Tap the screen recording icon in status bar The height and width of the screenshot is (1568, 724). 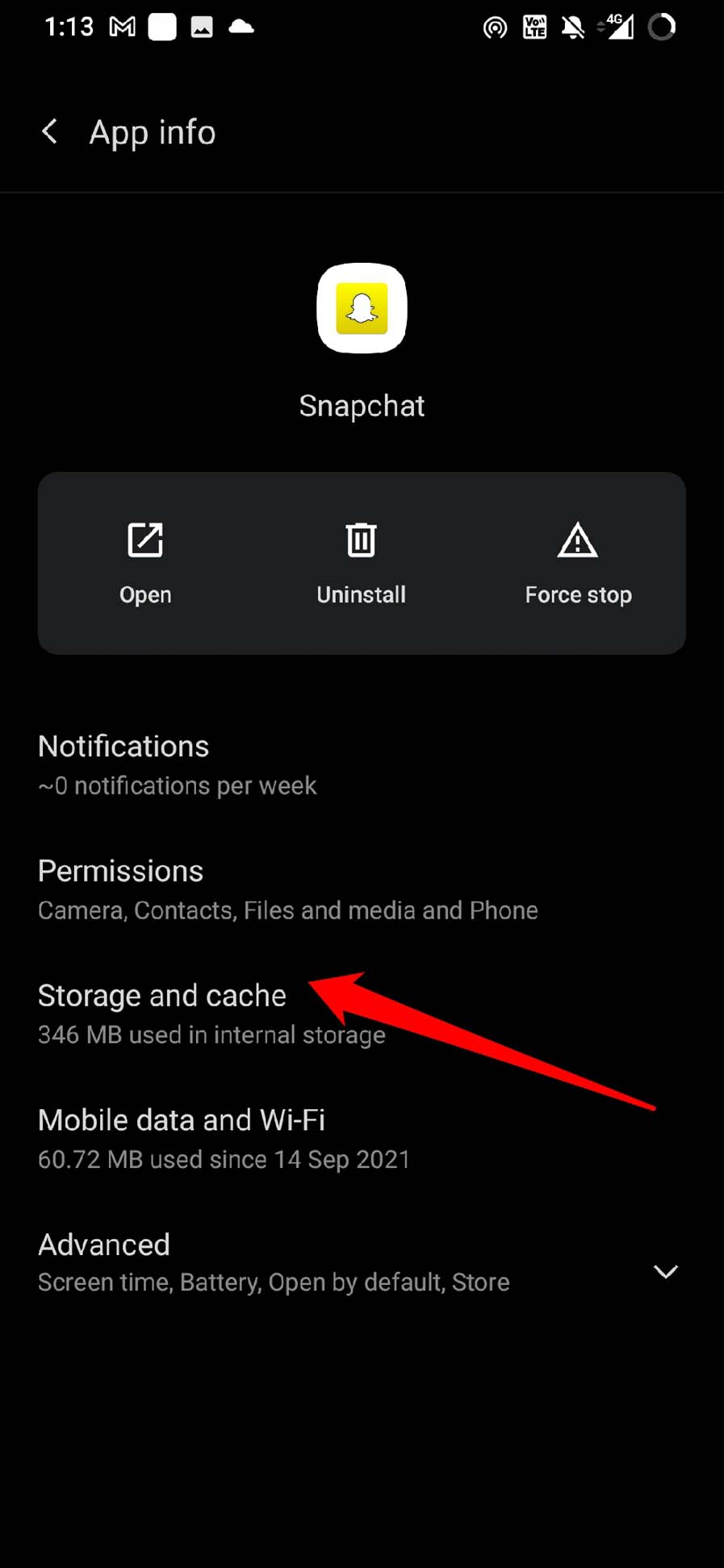click(x=495, y=27)
